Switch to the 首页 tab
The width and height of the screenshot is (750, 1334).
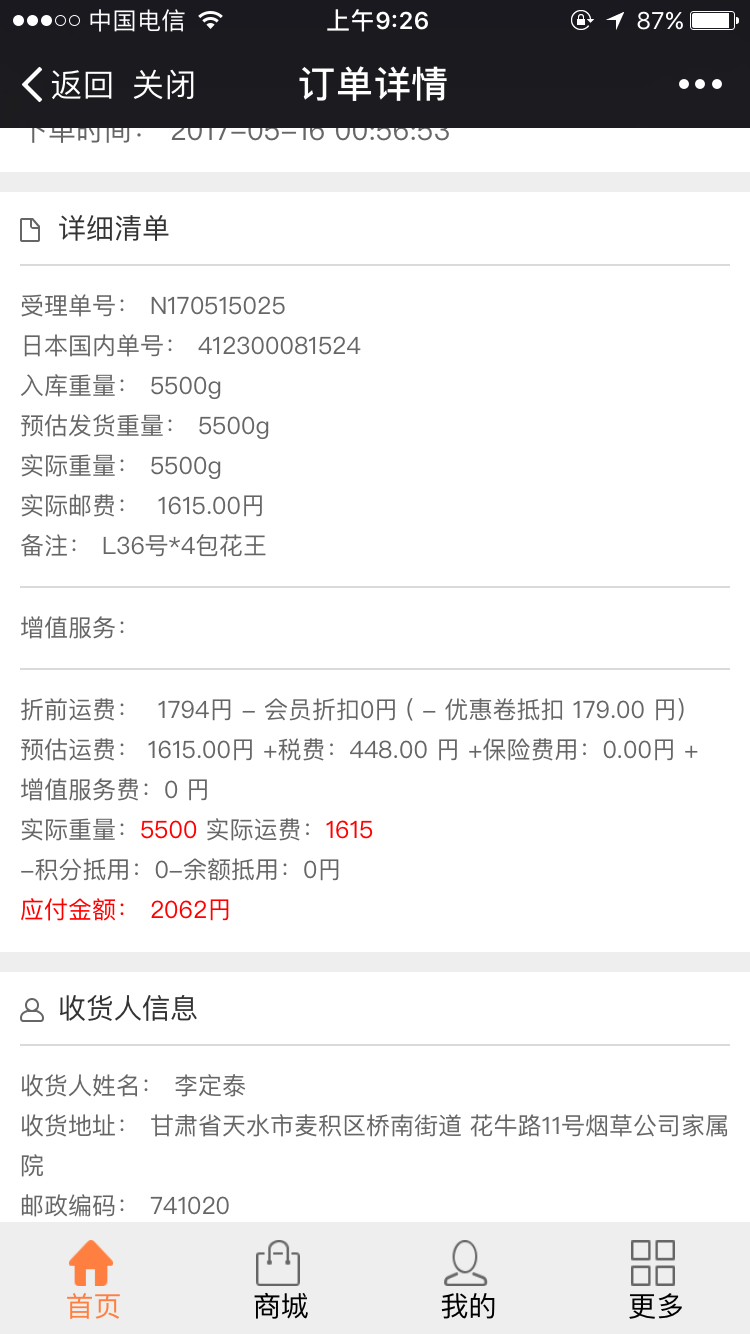tap(92, 1280)
